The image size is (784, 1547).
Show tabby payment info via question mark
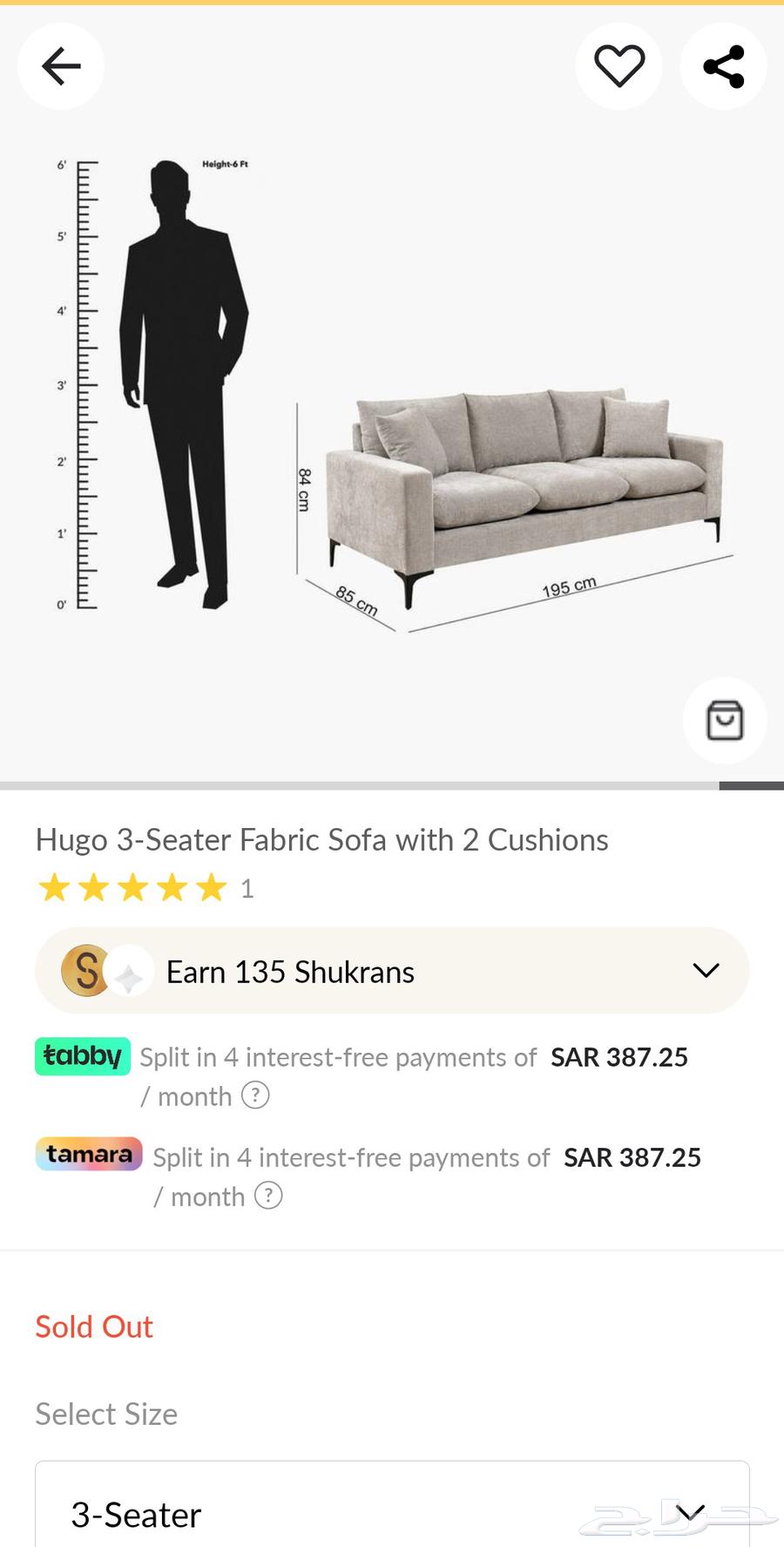pos(255,1095)
